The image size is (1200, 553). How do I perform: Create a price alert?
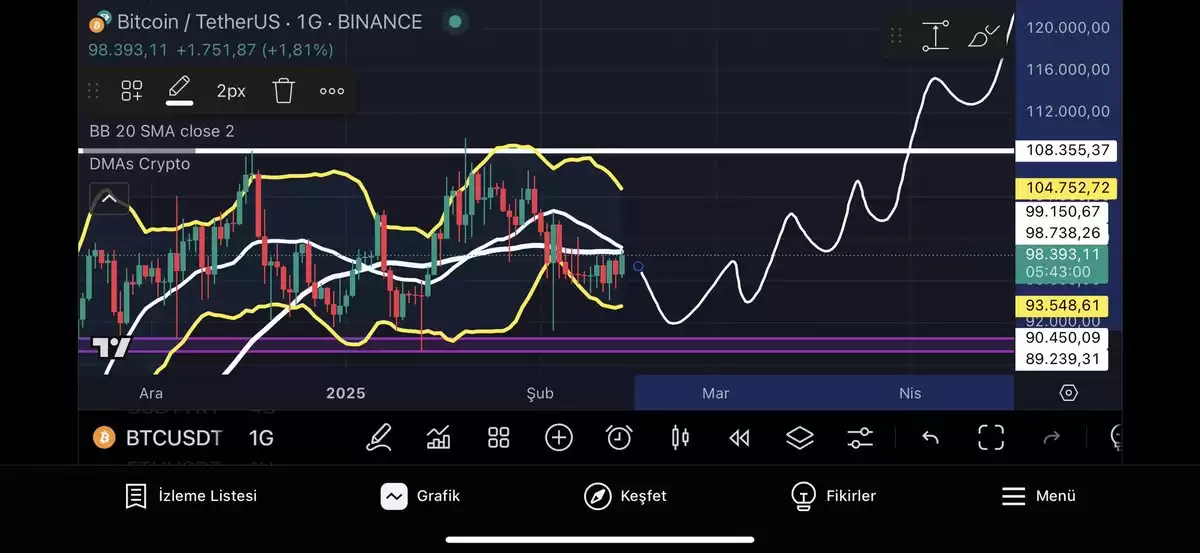pyautogui.click(x=619, y=437)
